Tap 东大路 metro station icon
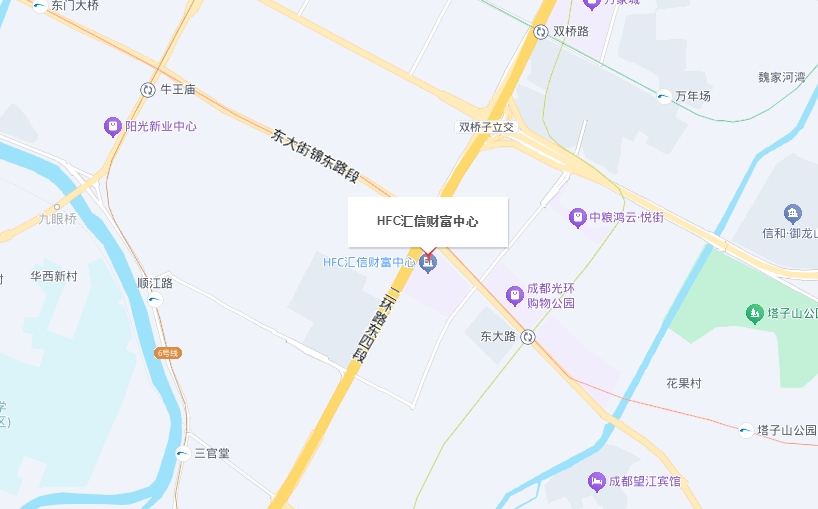 click(x=528, y=337)
